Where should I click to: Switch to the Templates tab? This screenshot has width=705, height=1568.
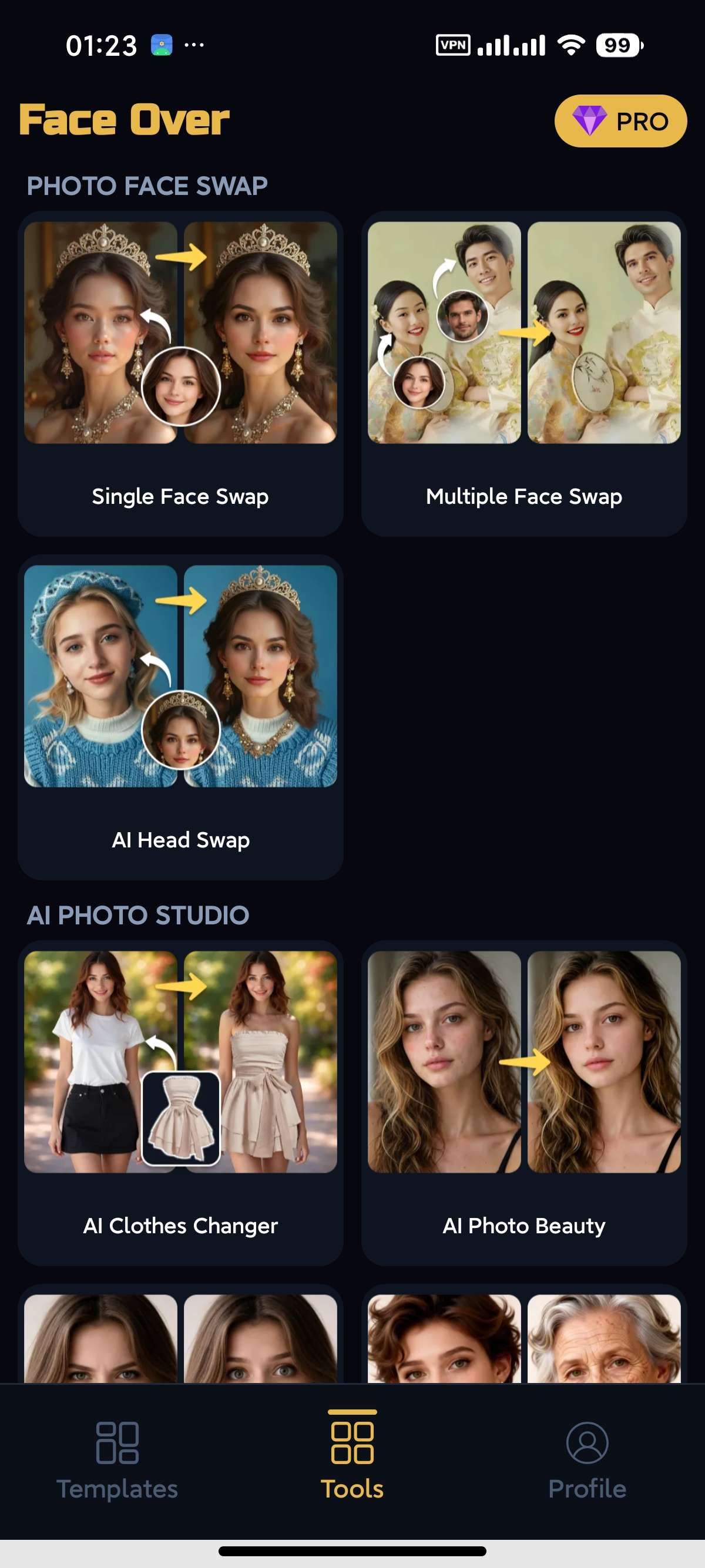pyautogui.click(x=117, y=1461)
